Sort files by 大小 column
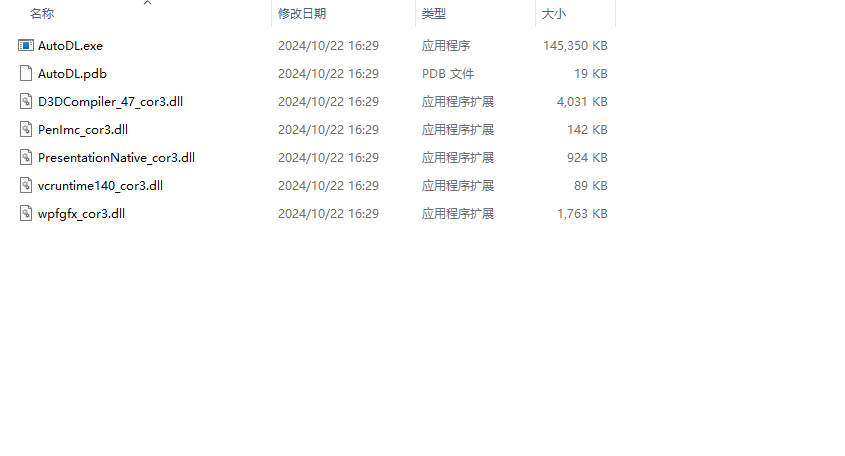Screen dimensions: 845x456 click(553, 14)
